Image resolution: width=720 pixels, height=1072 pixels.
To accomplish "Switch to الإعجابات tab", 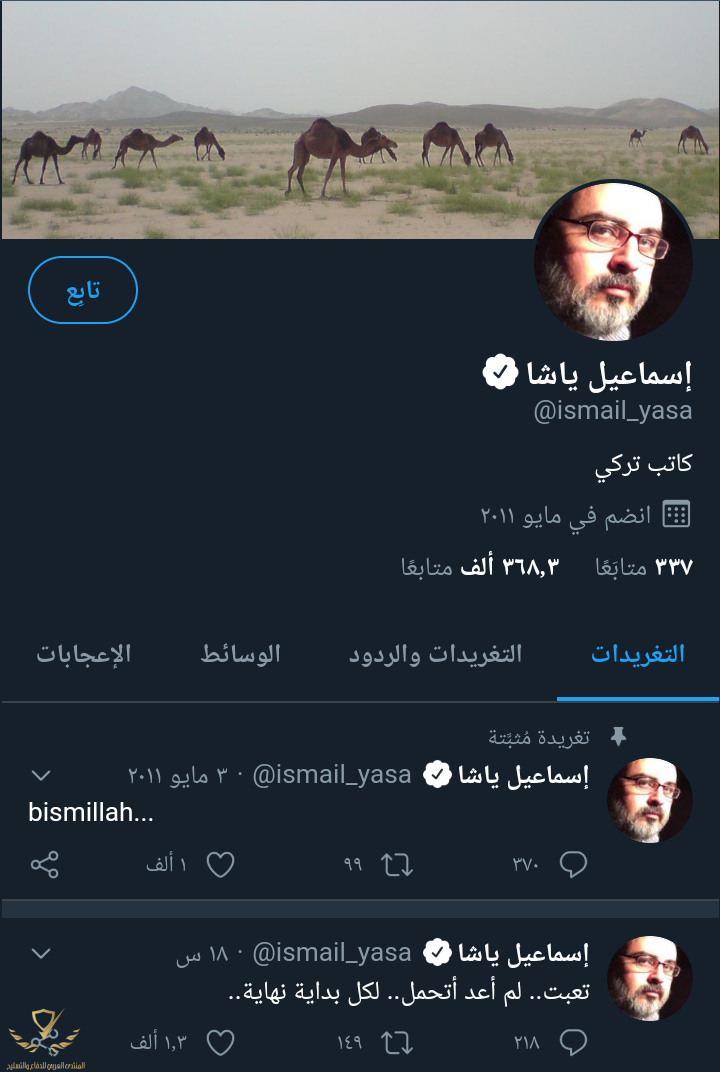I will 84,655.
